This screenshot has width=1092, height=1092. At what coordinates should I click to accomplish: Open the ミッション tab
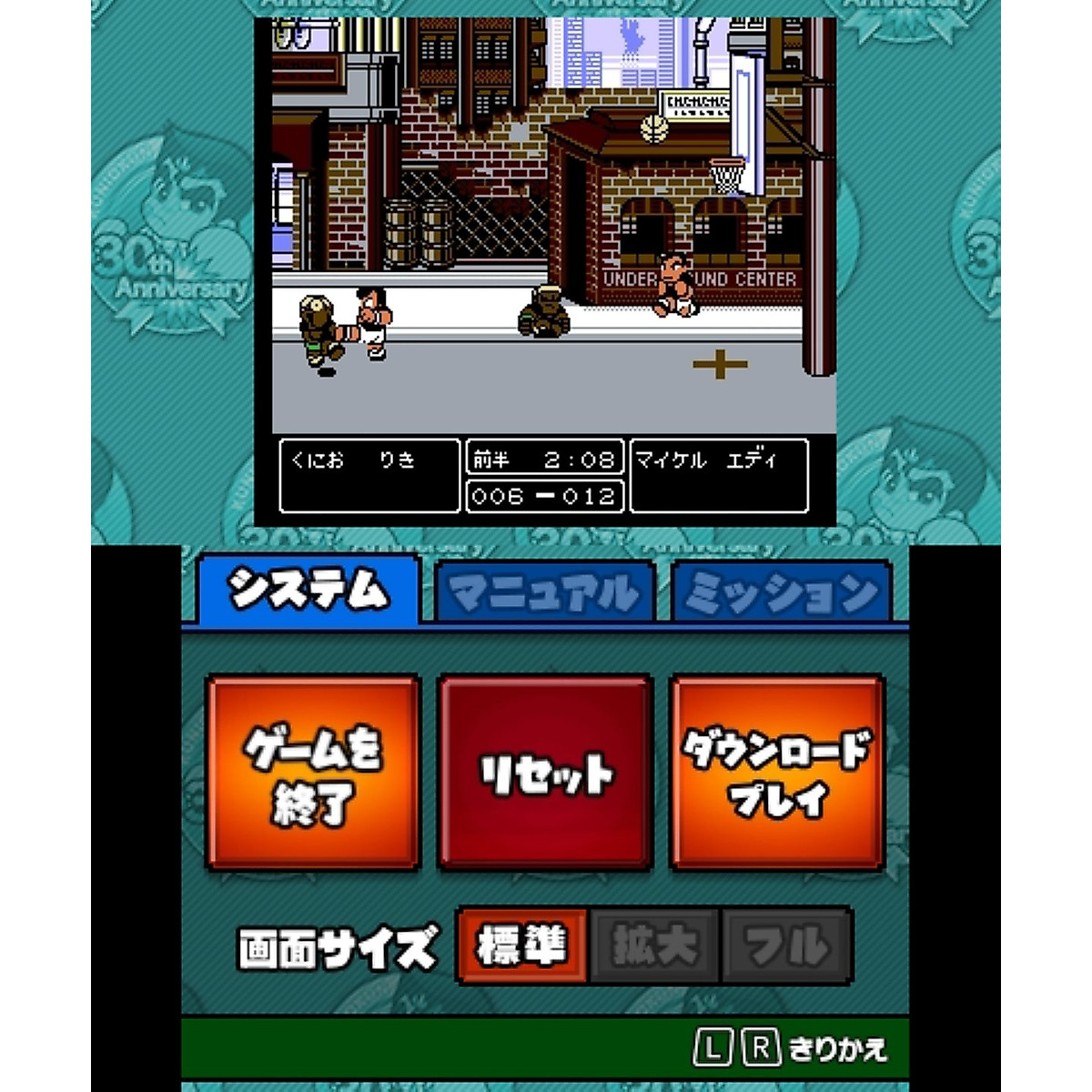click(x=782, y=591)
